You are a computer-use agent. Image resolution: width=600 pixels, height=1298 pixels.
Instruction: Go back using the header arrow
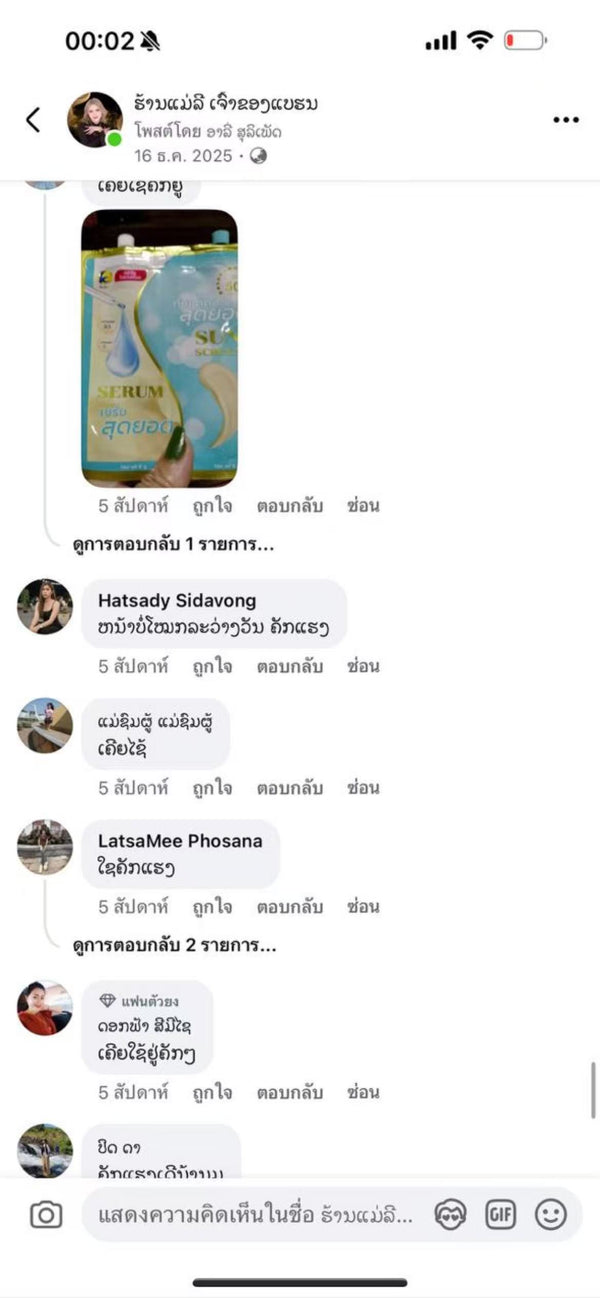point(33,120)
